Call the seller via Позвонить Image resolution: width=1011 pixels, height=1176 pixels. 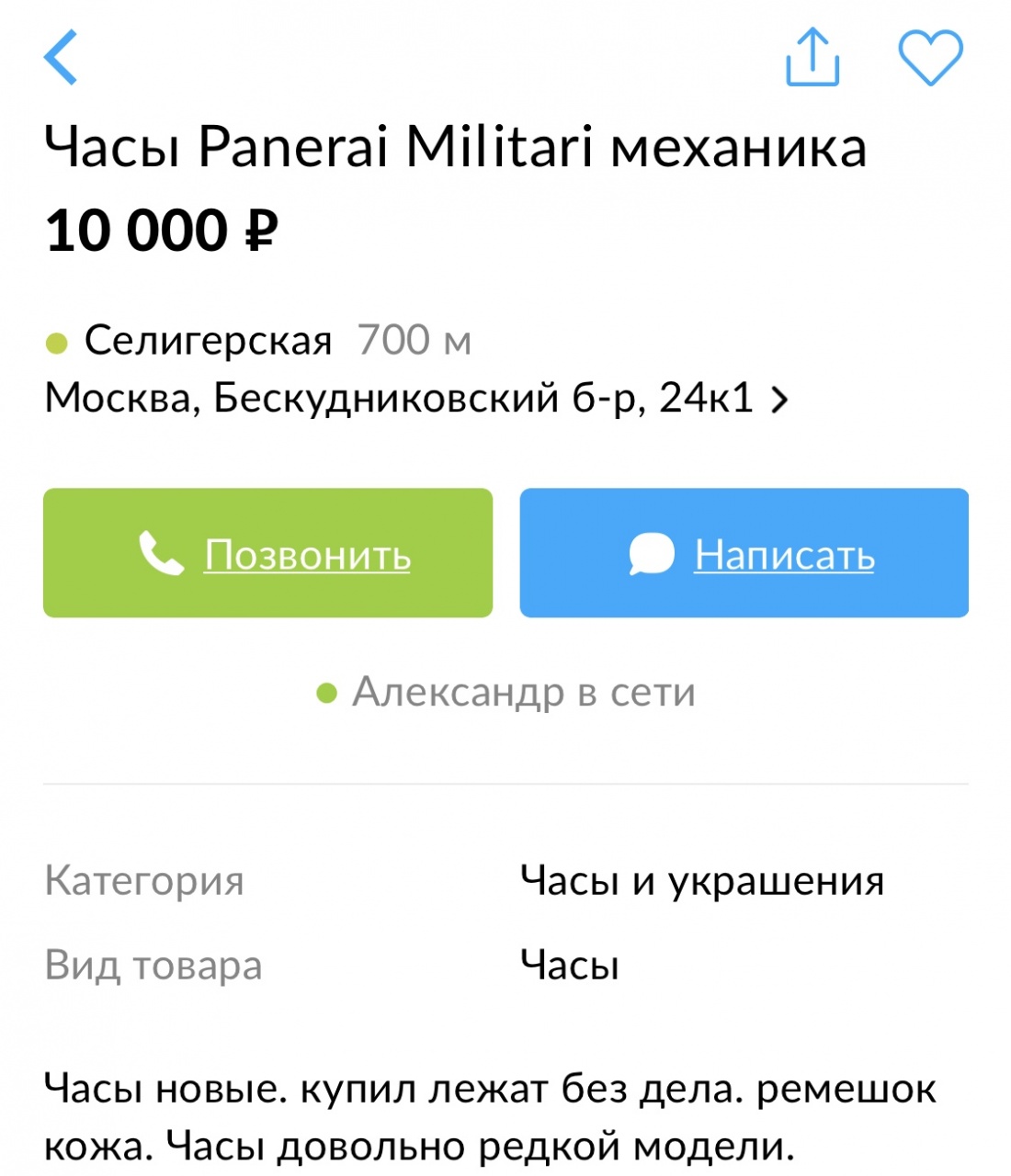point(267,553)
